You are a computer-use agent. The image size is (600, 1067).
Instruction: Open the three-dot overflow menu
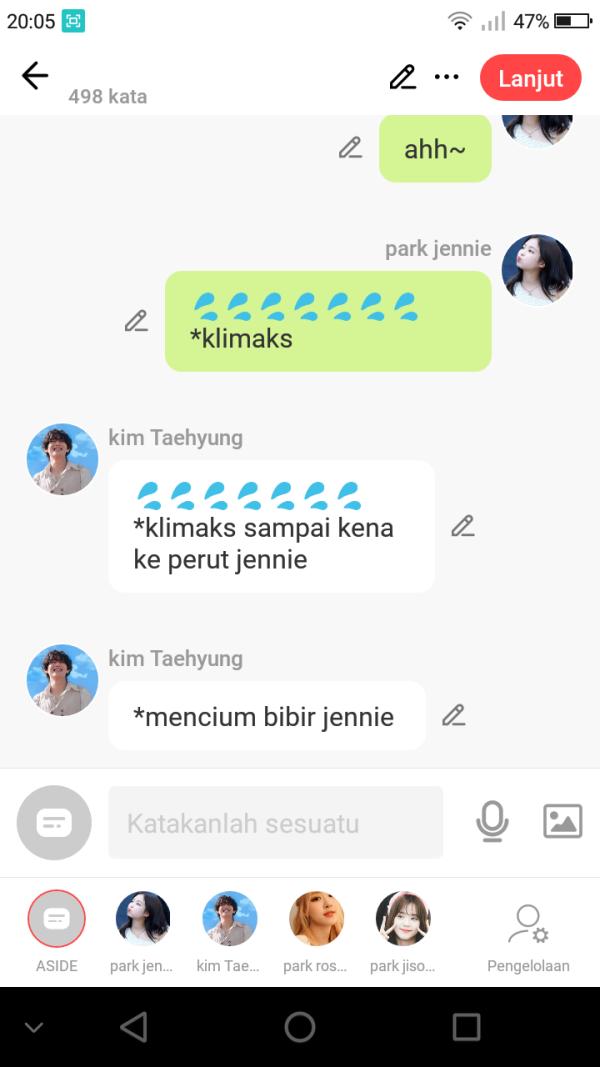(x=446, y=77)
